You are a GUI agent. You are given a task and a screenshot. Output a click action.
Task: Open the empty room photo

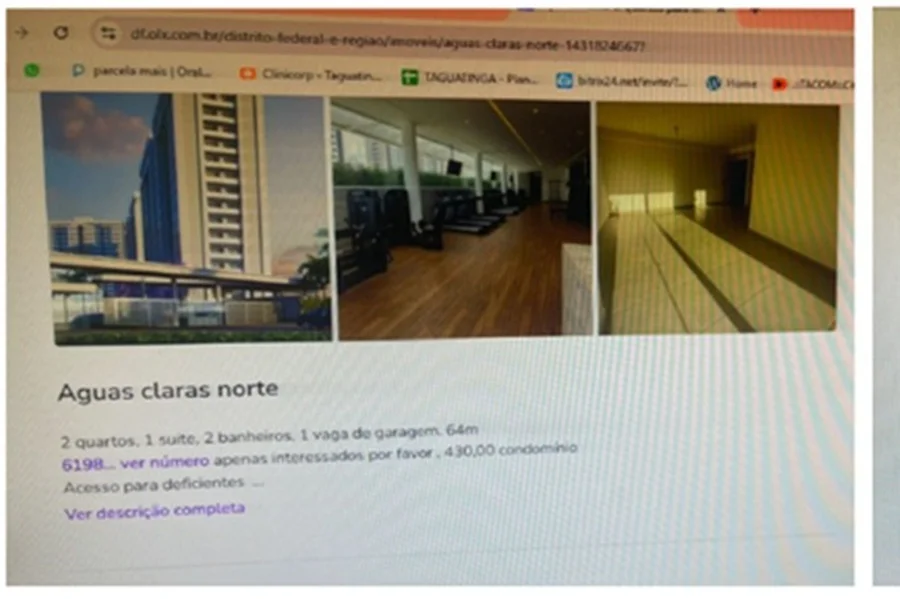716,218
